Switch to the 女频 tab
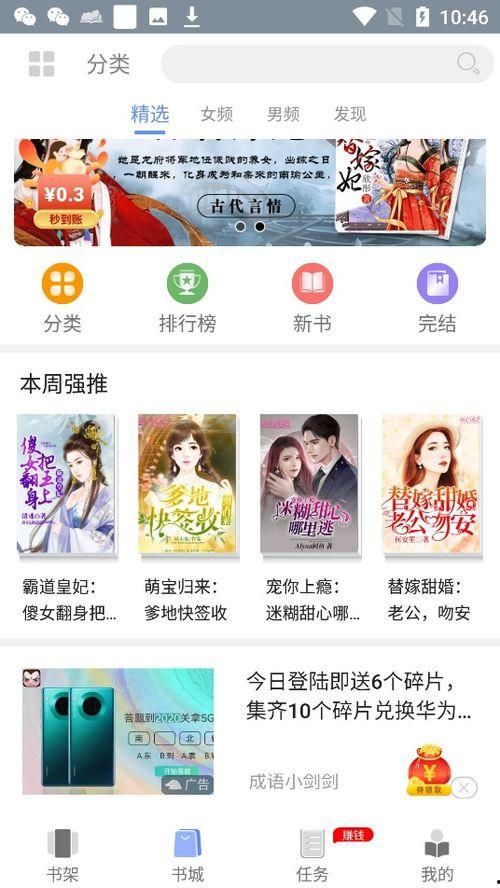 tap(217, 114)
